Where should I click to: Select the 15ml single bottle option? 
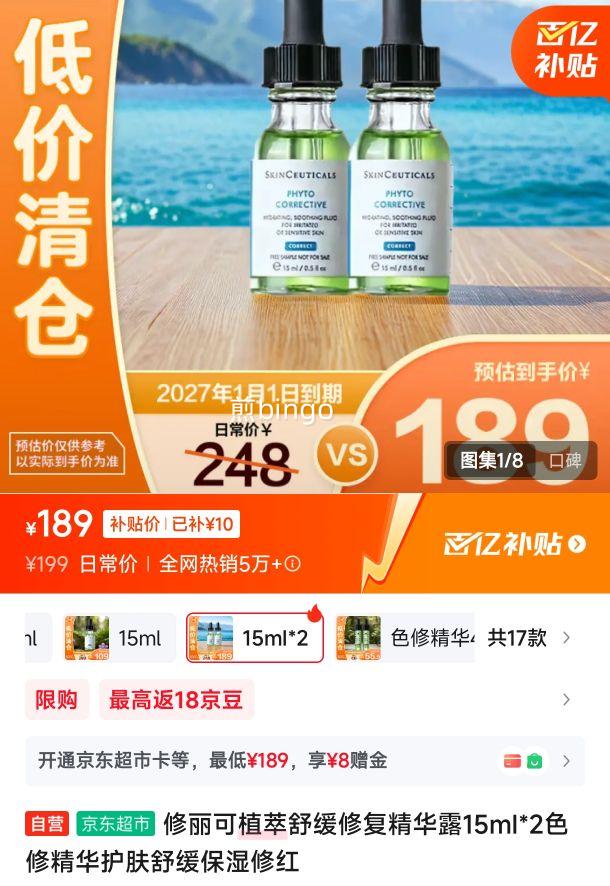[x=118, y=638]
